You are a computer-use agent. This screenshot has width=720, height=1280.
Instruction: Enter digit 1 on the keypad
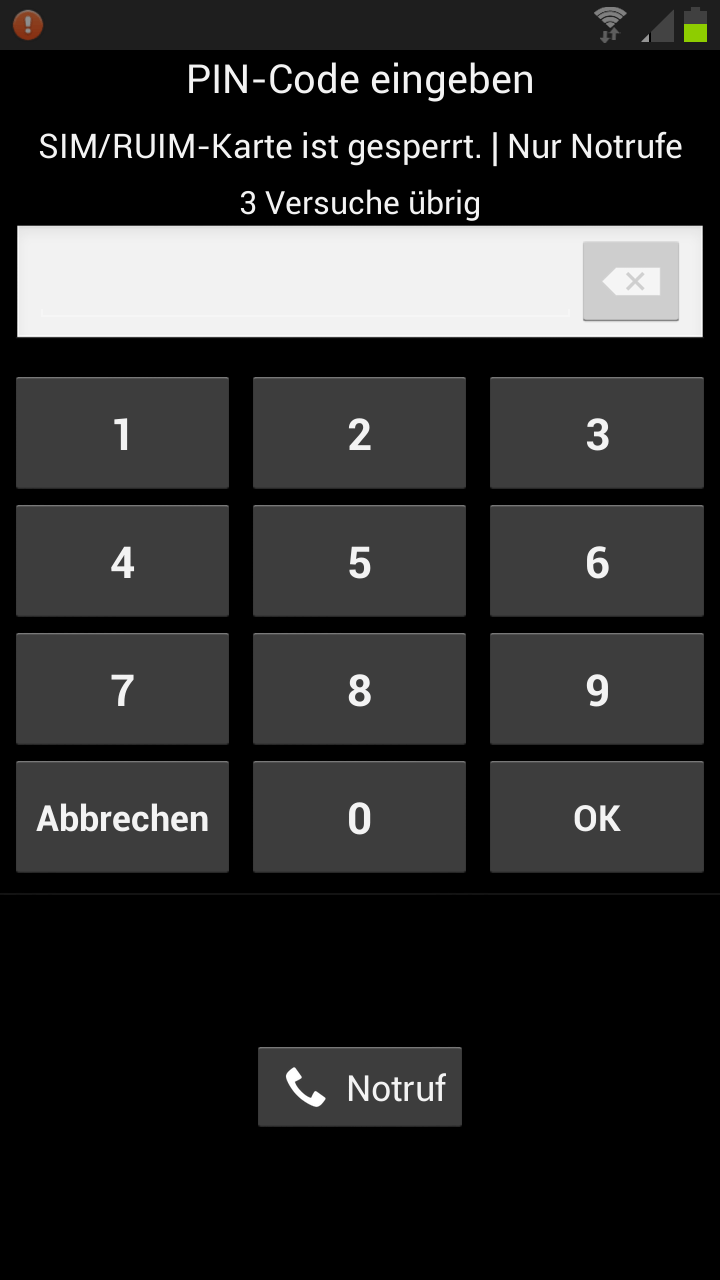pos(122,433)
